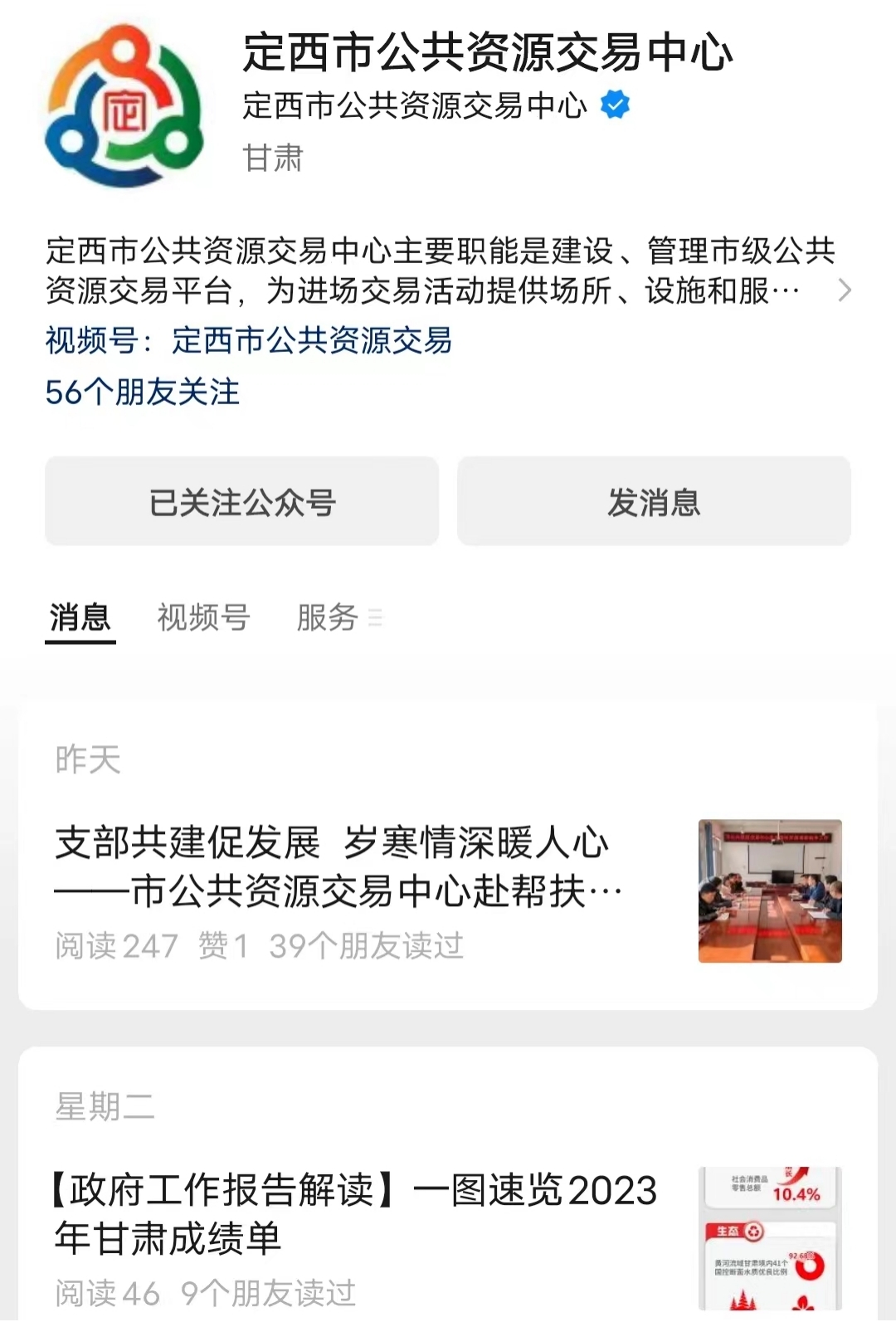Toggle the 消息 tab selection
This screenshot has width=896, height=1322.
[80, 617]
